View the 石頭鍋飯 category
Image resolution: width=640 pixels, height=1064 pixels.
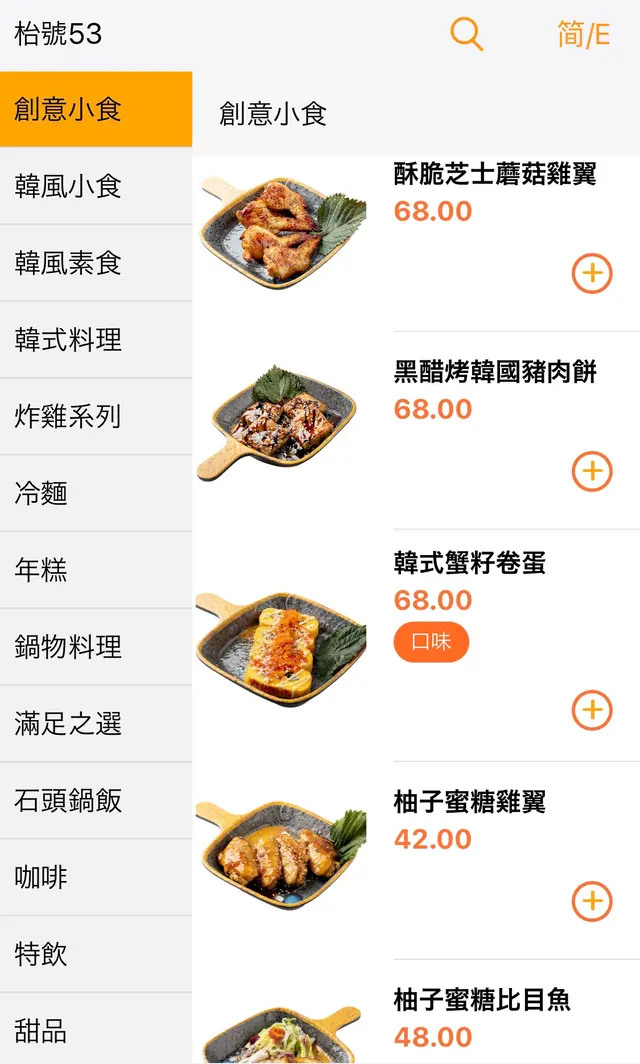click(96, 801)
